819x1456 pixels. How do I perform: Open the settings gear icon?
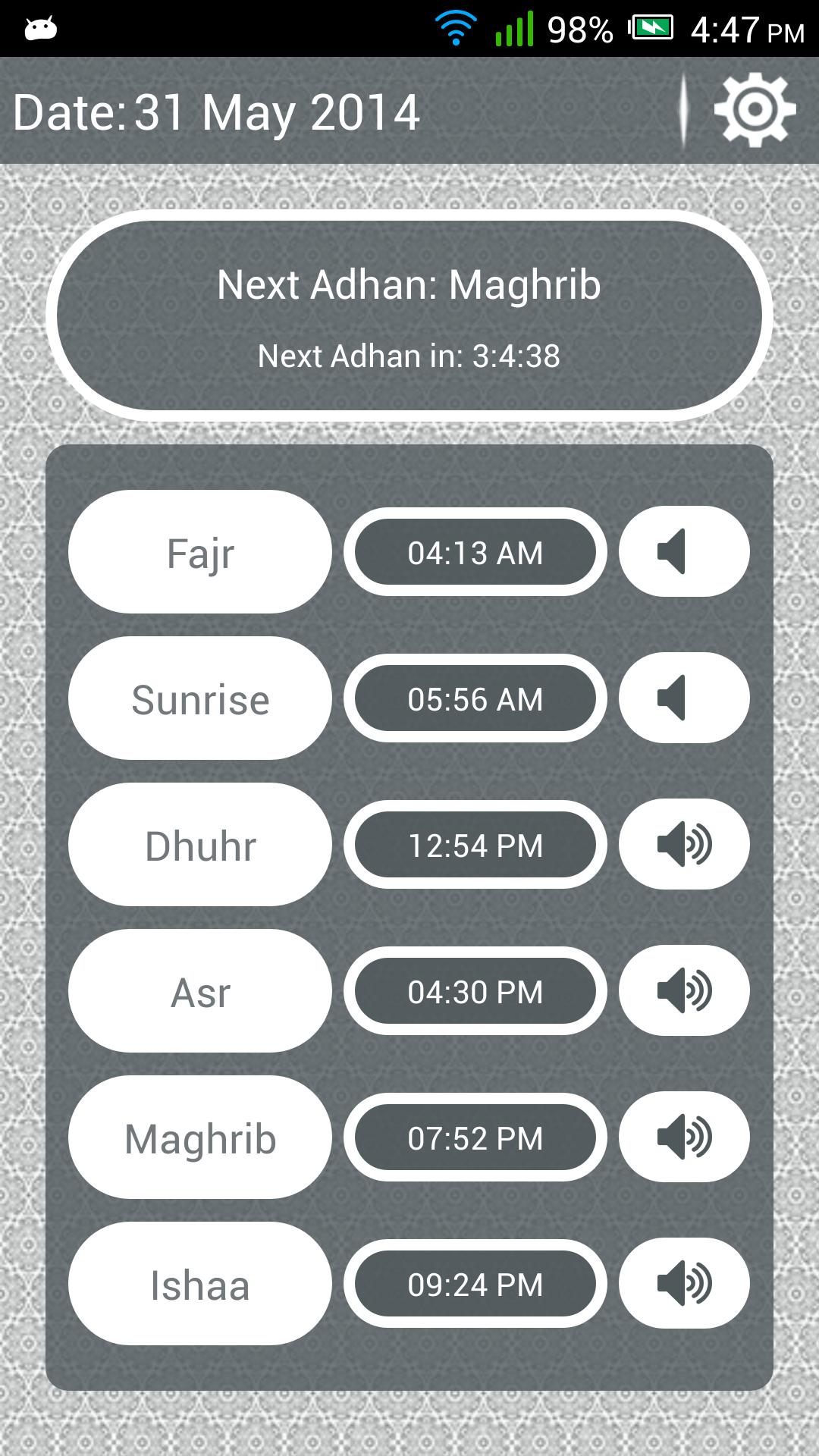(755, 110)
